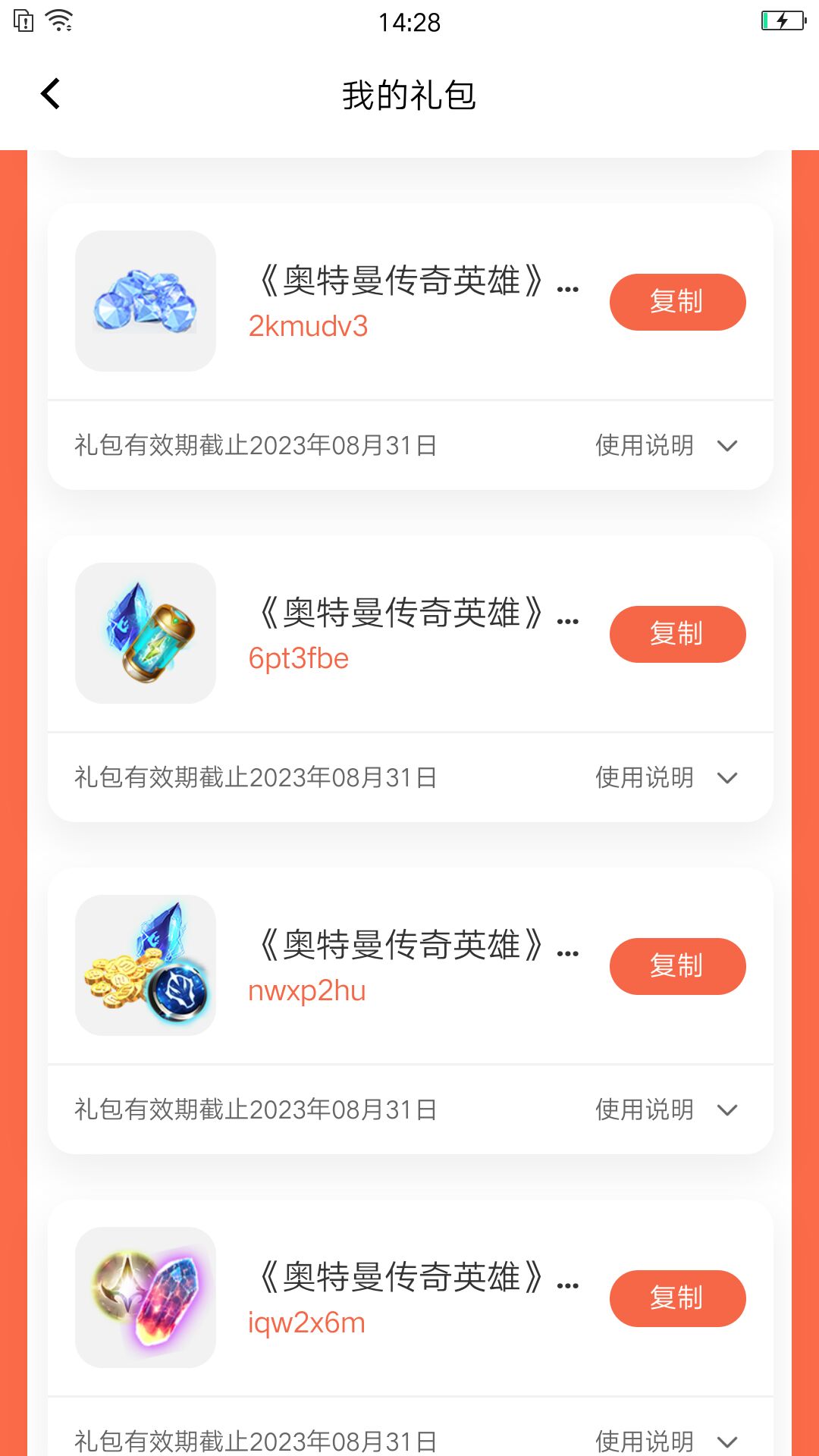Expand 使用说明 for code nwxp2hu

[666, 1110]
